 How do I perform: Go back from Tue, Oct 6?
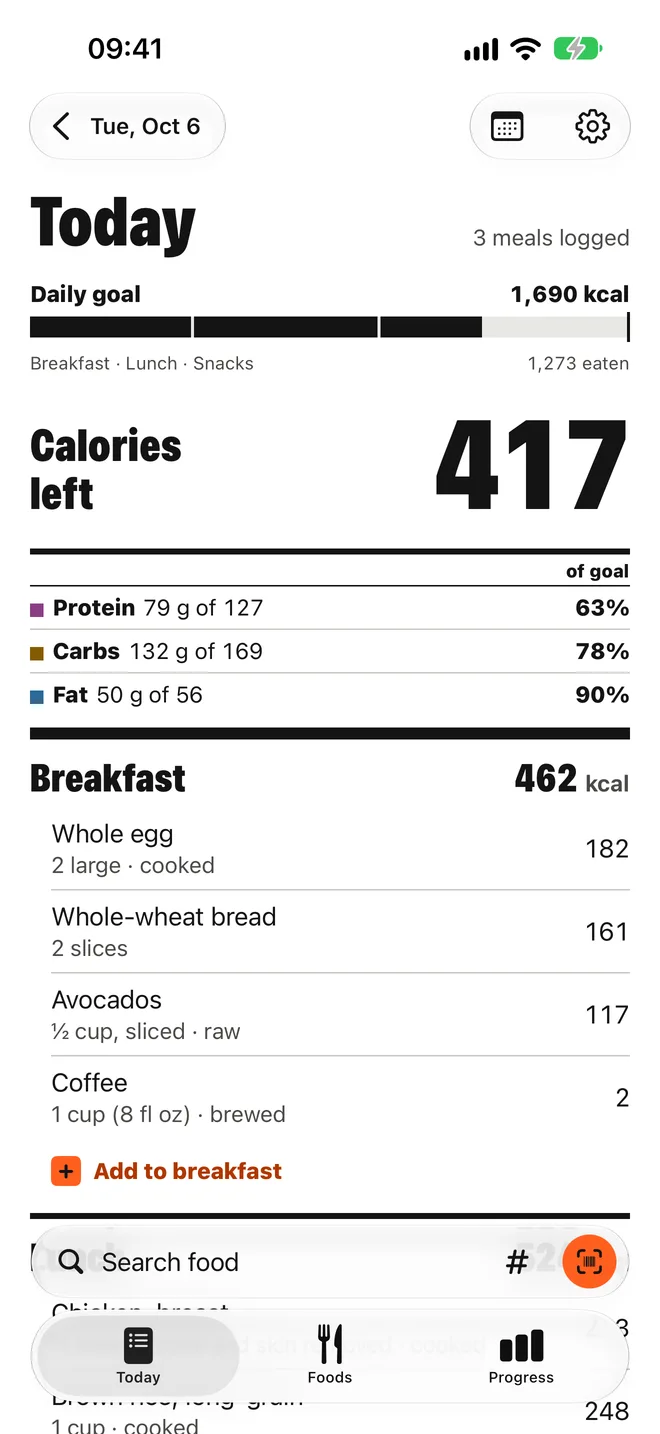(x=127, y=127)
